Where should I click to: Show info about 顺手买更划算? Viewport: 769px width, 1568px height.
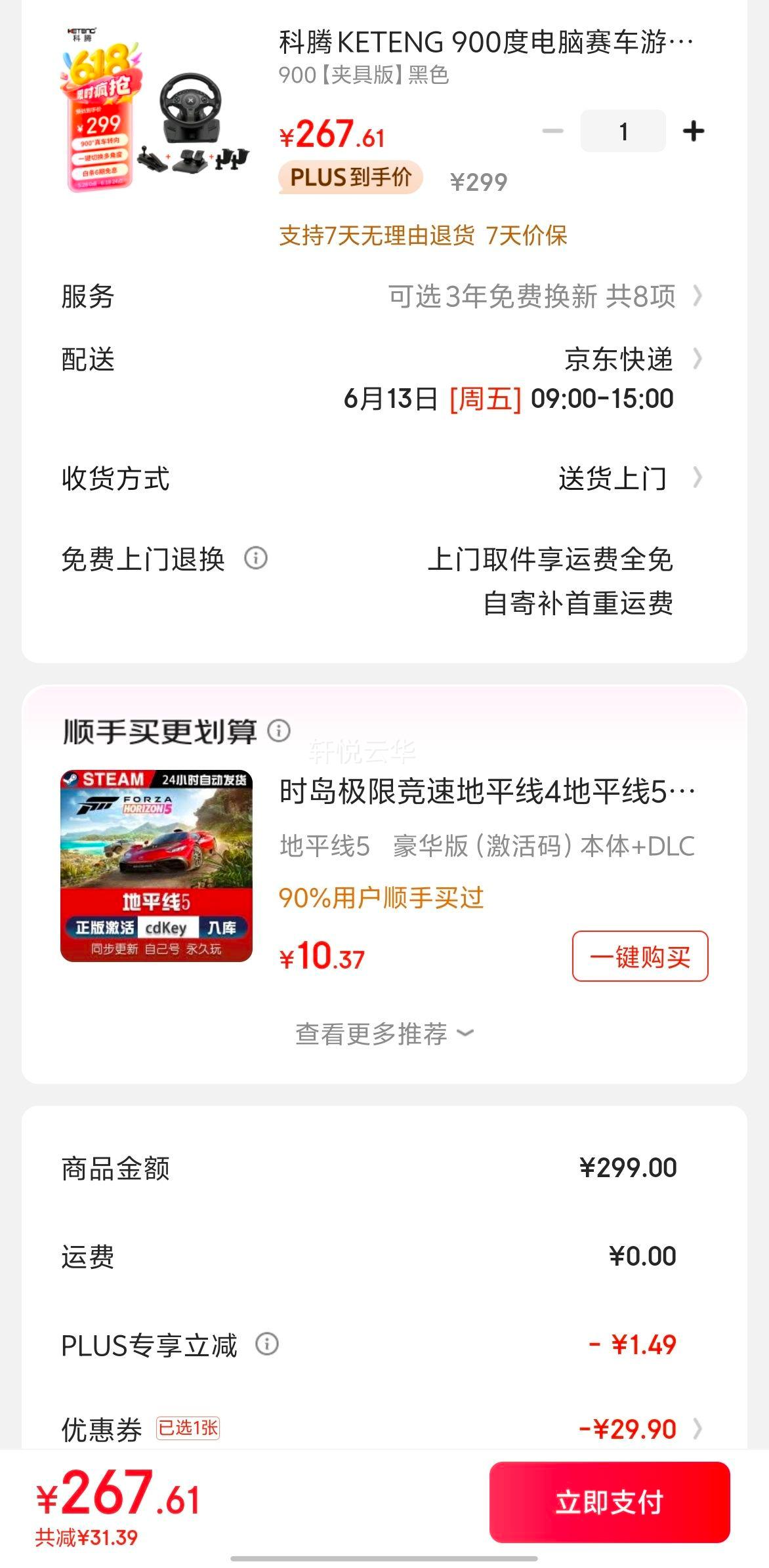tap(279, 731)
